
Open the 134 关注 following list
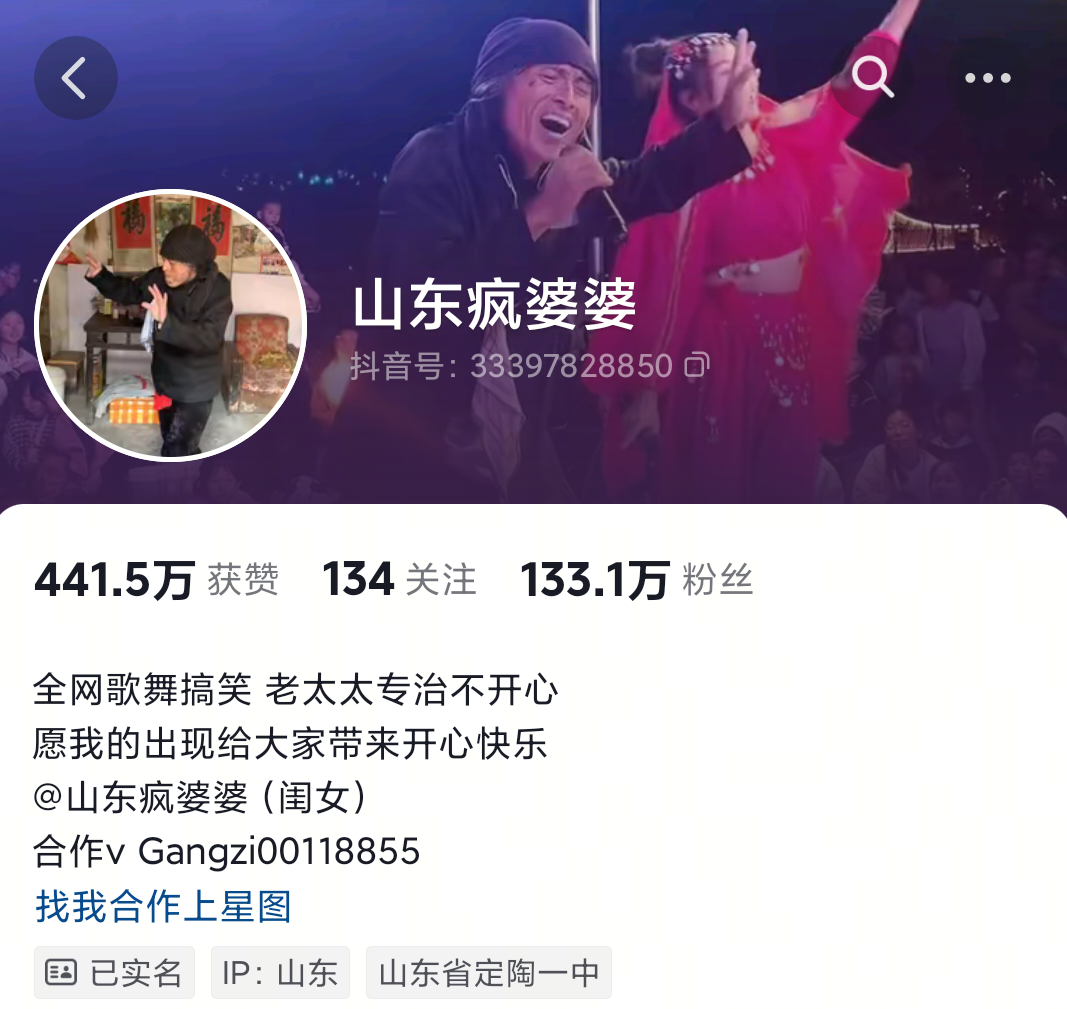(x=399, y=580)
